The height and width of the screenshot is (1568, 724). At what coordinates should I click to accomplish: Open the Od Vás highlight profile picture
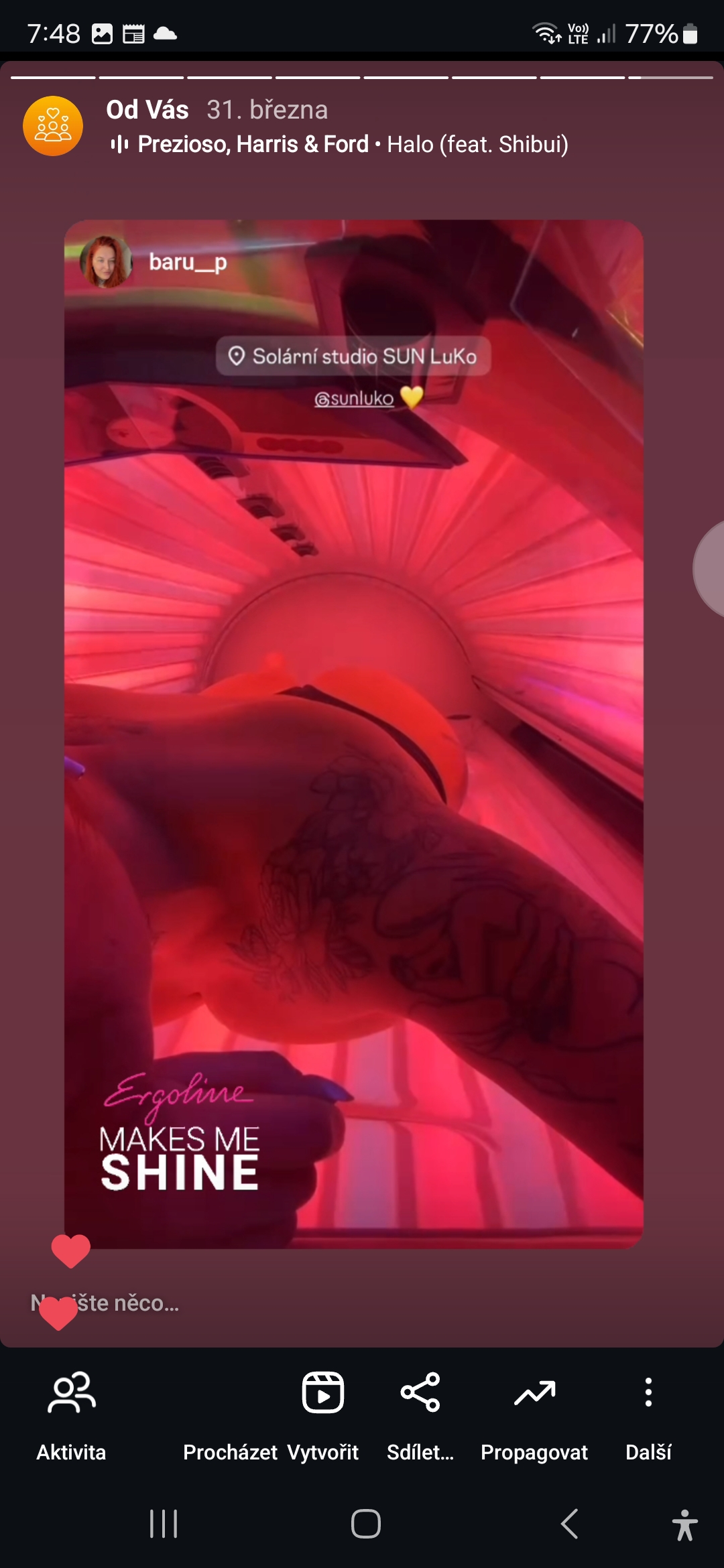tap(53, 126)
